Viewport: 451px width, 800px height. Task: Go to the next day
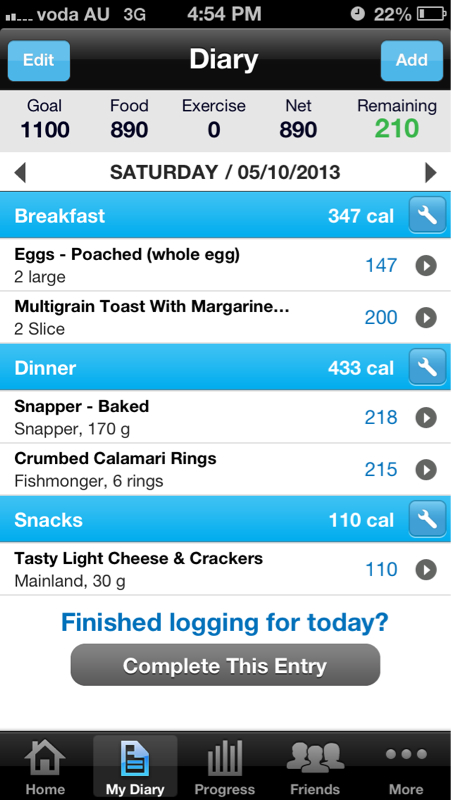[431, 173]
